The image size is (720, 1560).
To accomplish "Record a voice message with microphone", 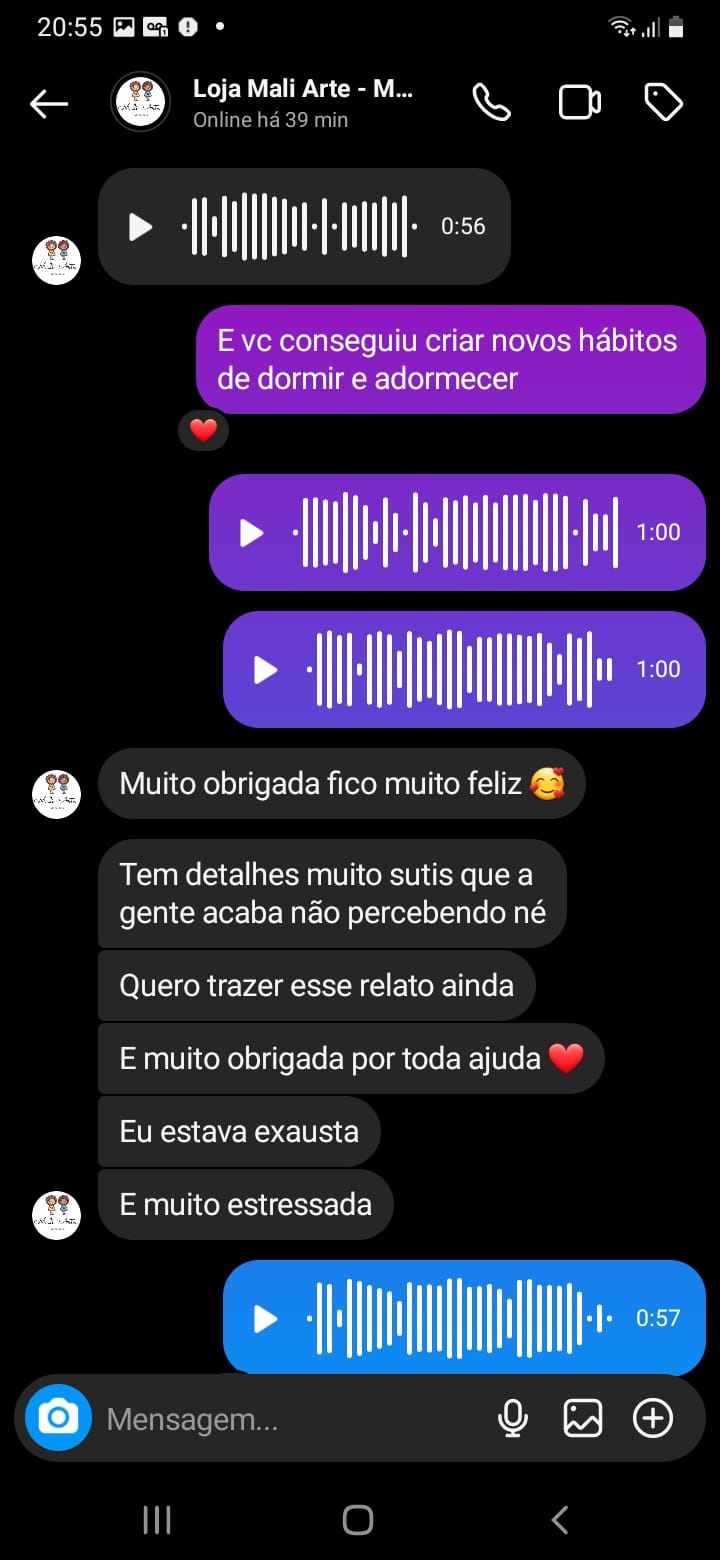I will (513, 1418).
